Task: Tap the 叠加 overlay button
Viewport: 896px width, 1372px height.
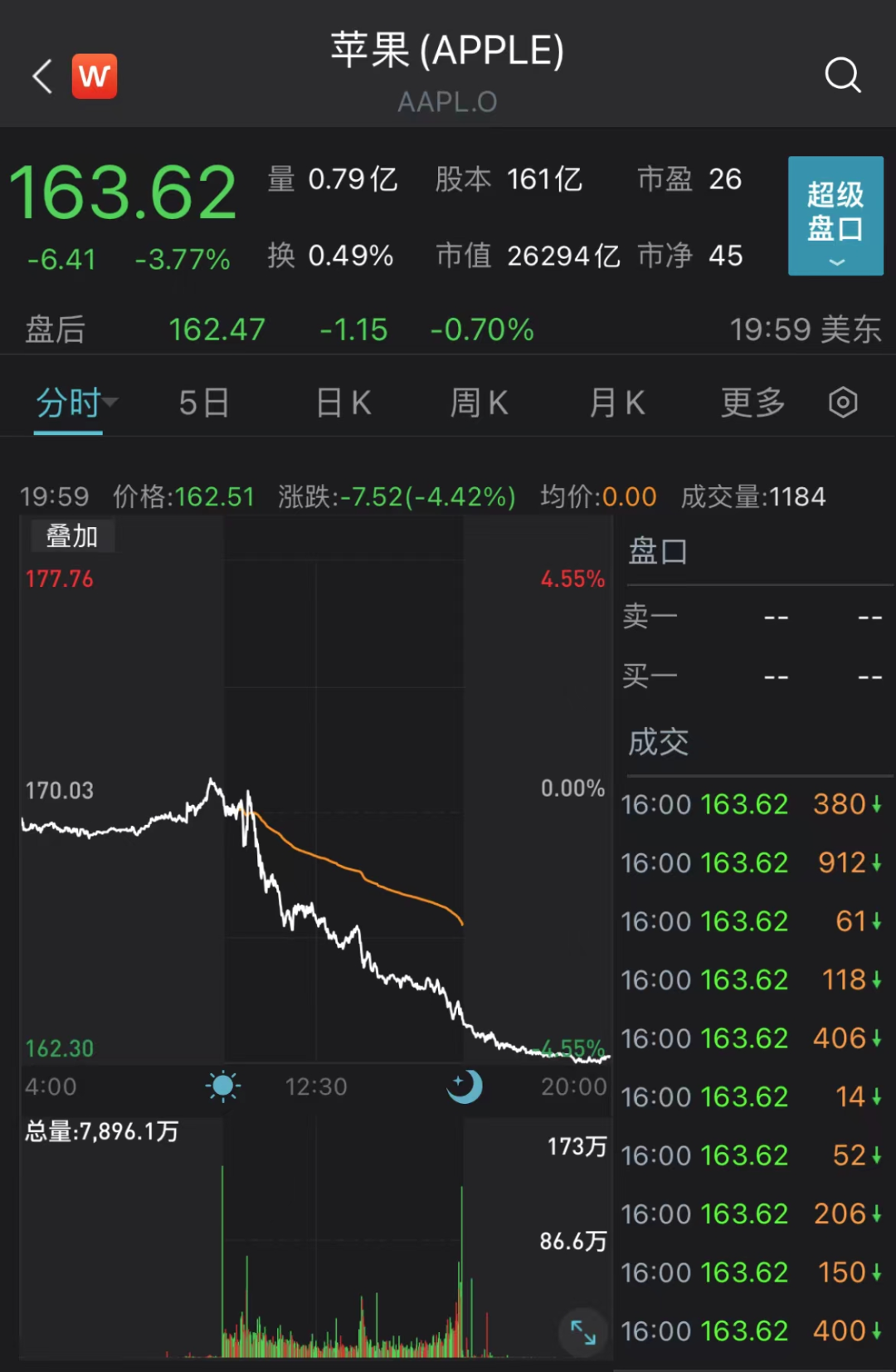Action: [x=72, y=536]
